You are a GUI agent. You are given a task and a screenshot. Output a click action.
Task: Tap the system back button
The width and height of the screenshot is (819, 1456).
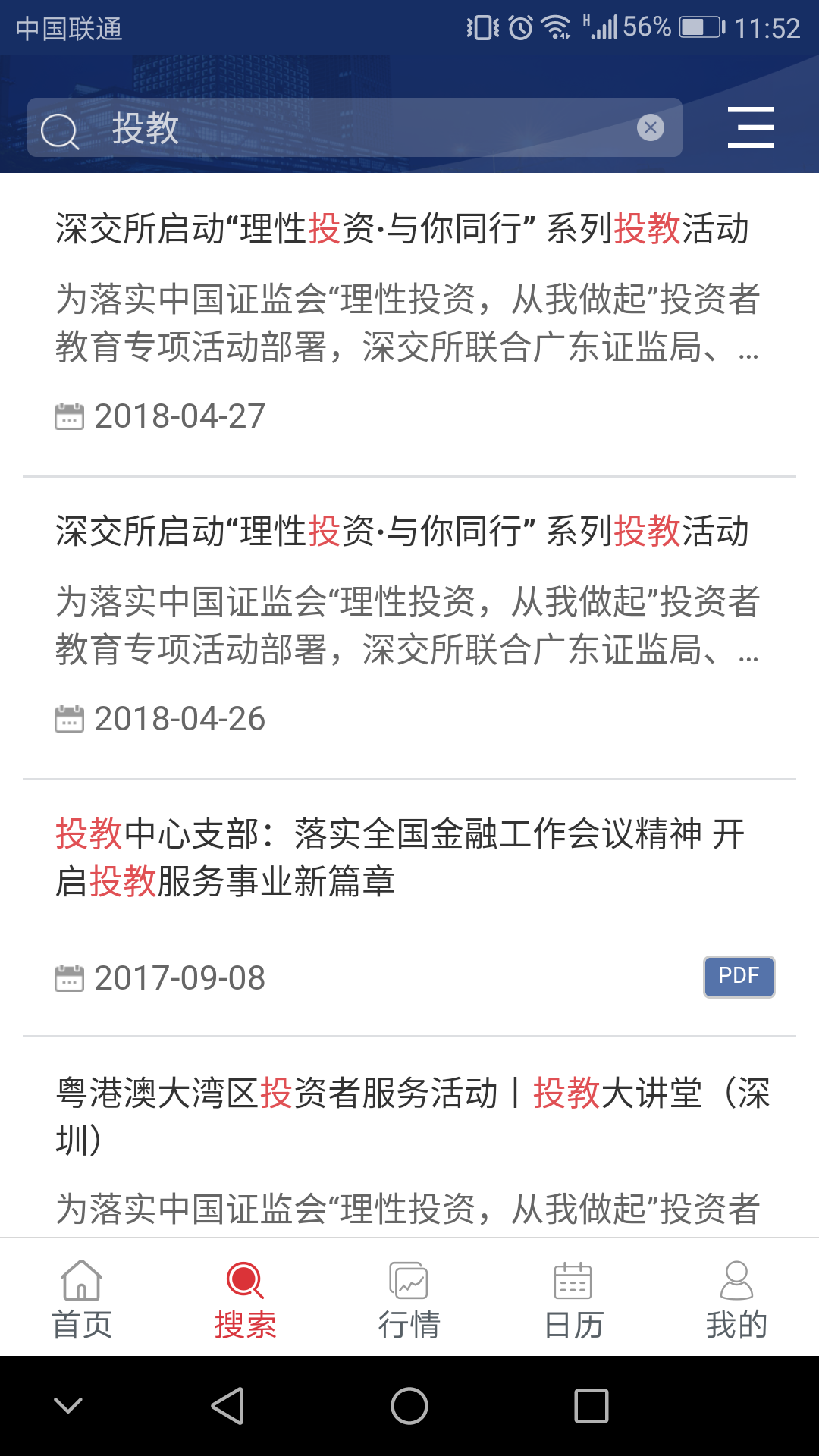click(227, 1406)
